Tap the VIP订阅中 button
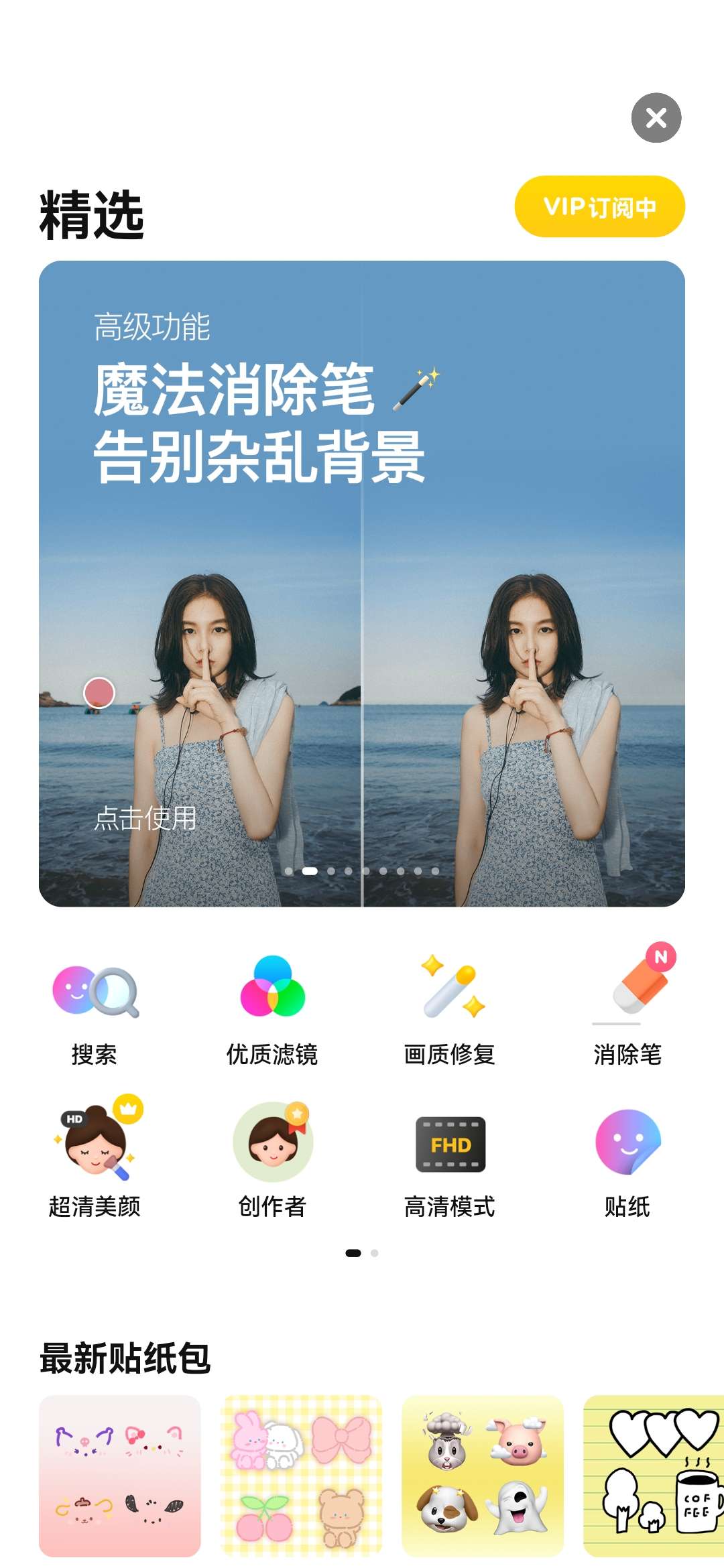This screenshot has width=724, height=1568. coord(599,206)
